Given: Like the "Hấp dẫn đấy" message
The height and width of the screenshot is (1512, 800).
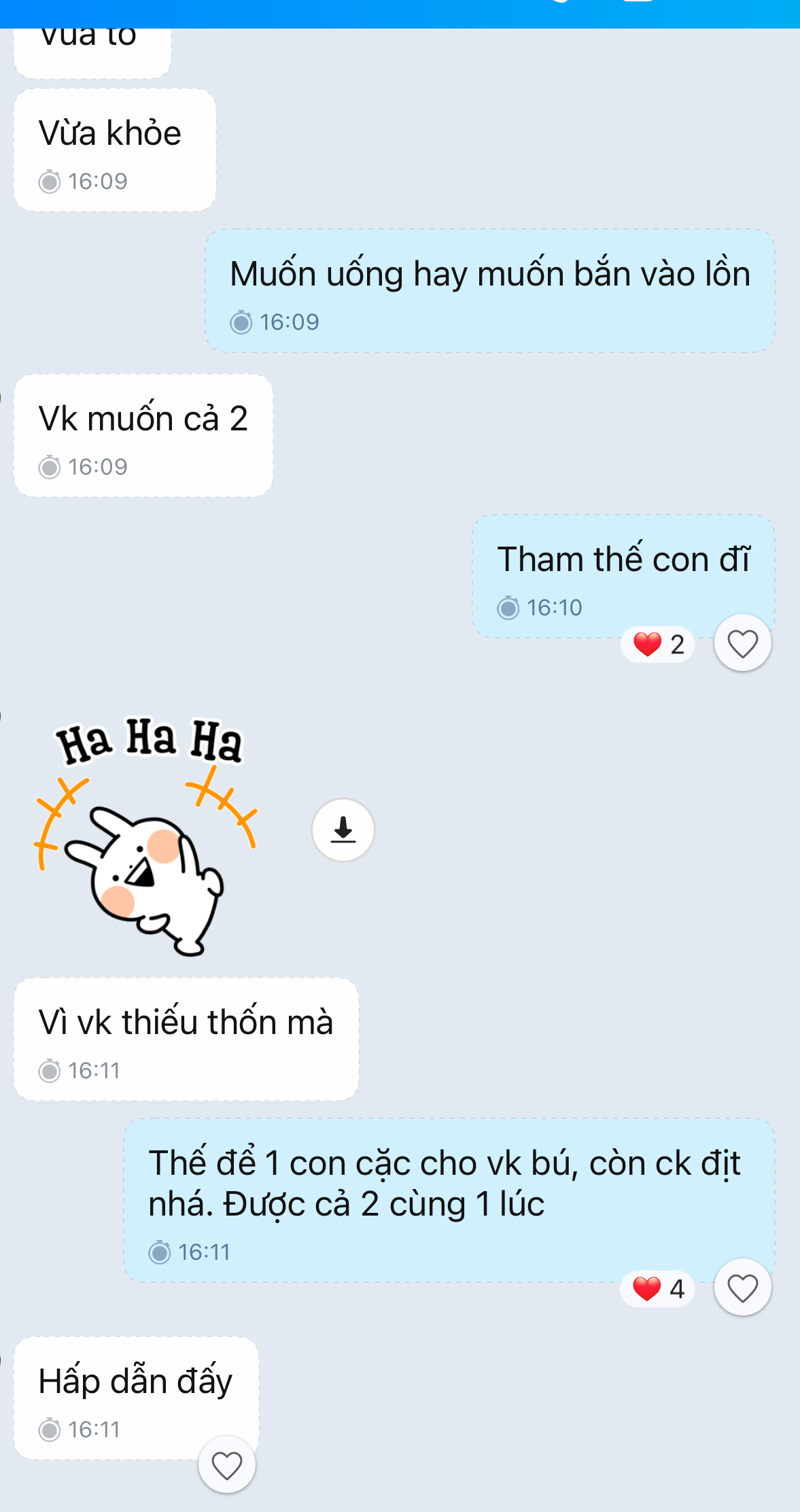Looking at the screenshot, I should click(x=227, y=1464).
